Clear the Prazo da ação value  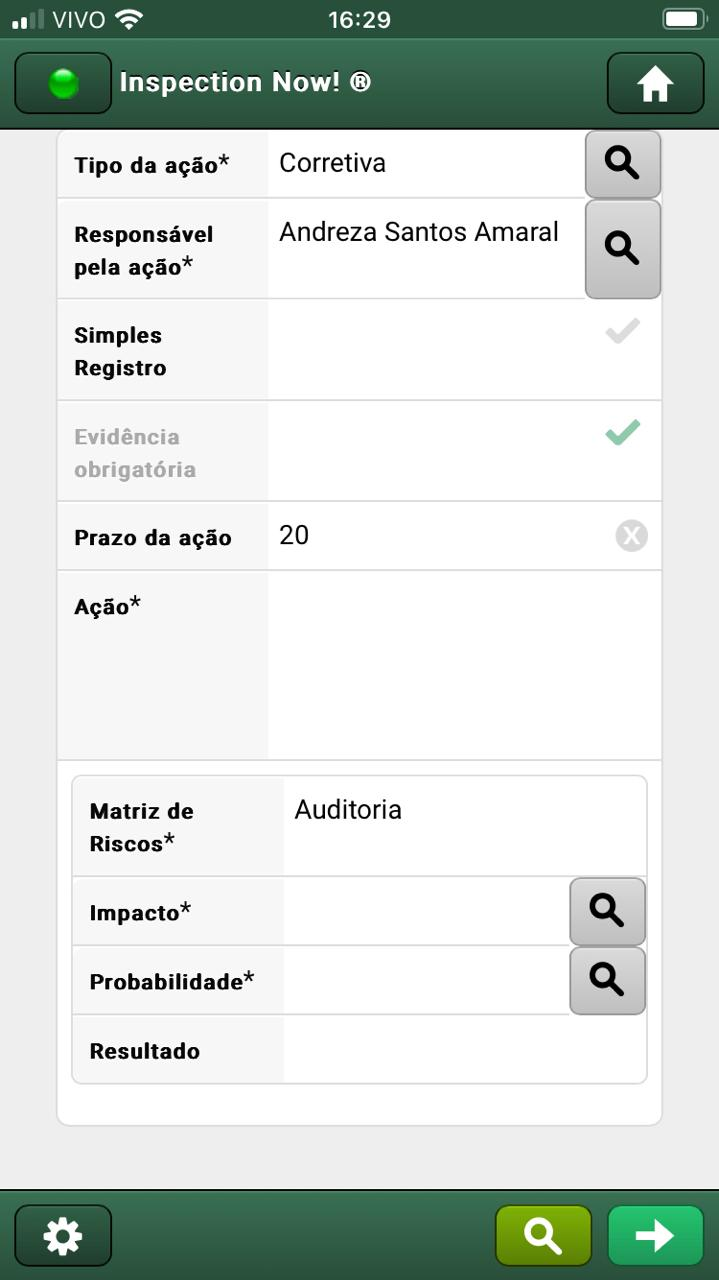(631, 536)
